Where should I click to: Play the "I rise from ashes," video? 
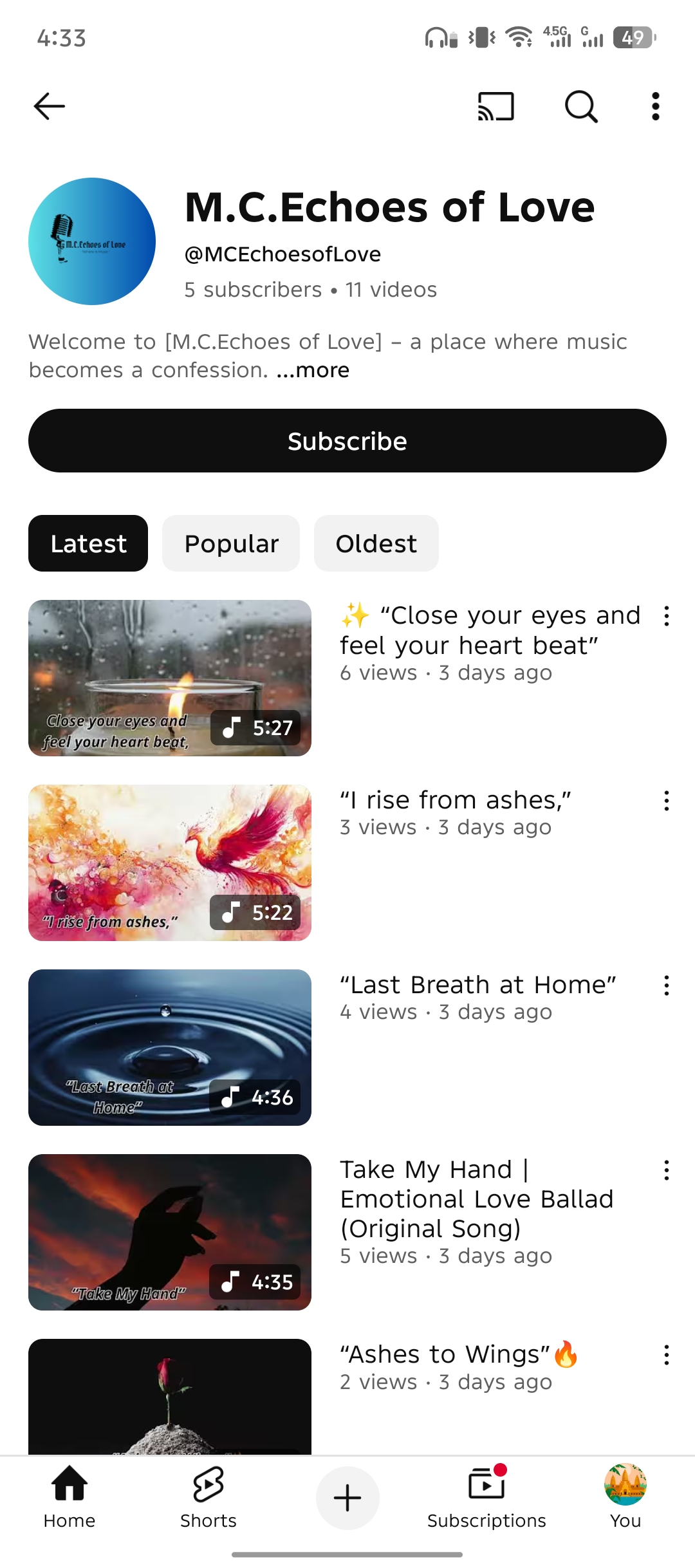[170, 863]
